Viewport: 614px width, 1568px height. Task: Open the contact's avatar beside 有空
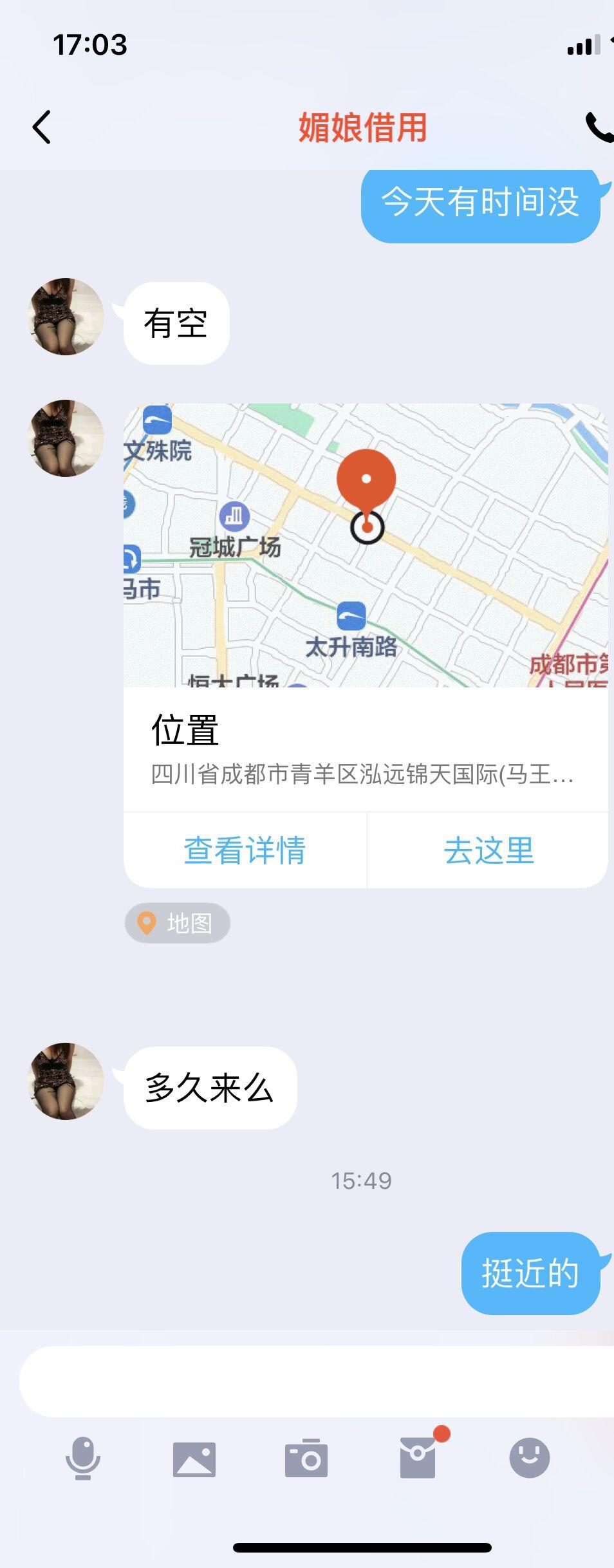tap(66, 317)
